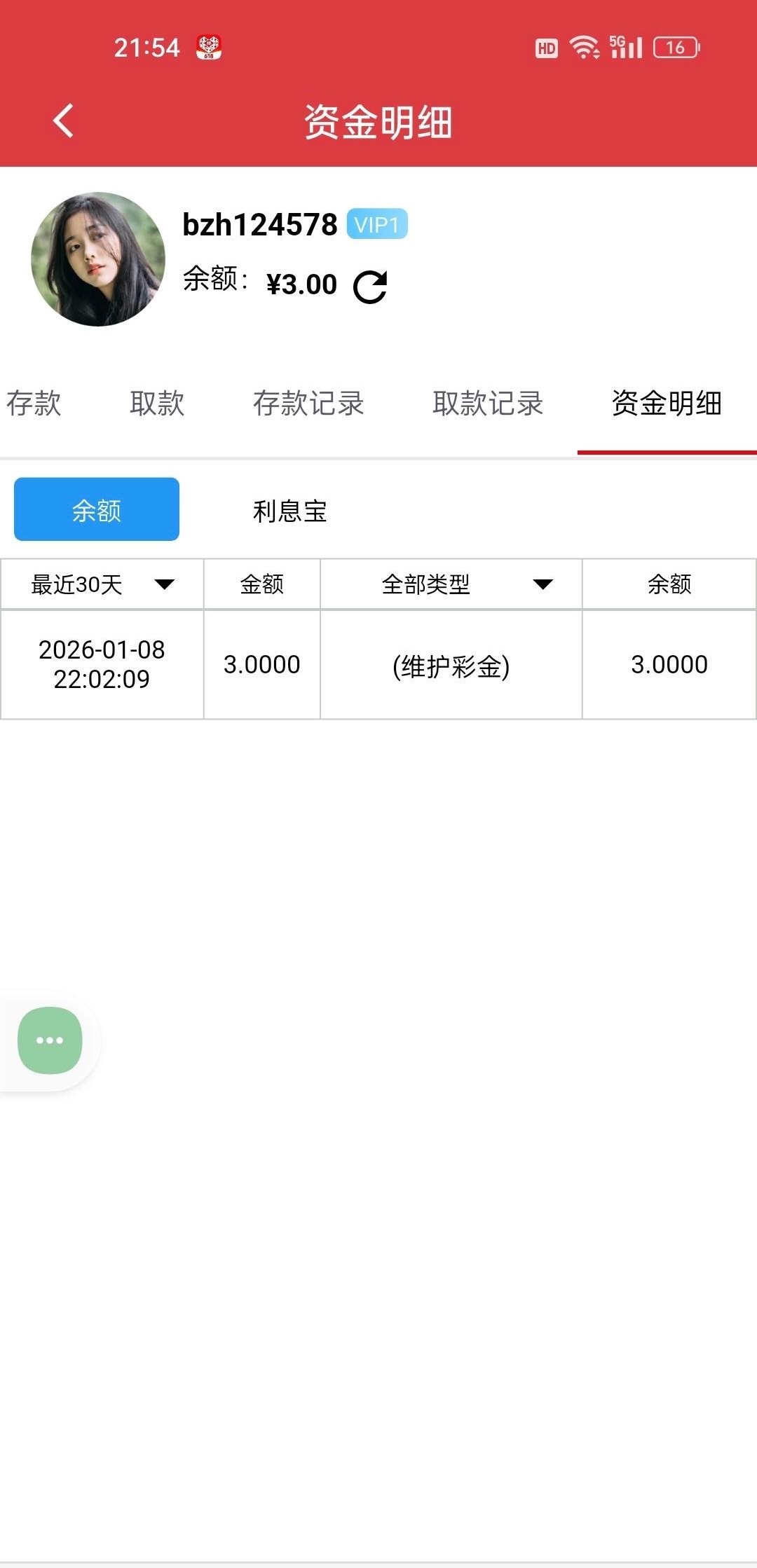
Task: Open the 存款记录 tab
Action: tap(308, 404)
